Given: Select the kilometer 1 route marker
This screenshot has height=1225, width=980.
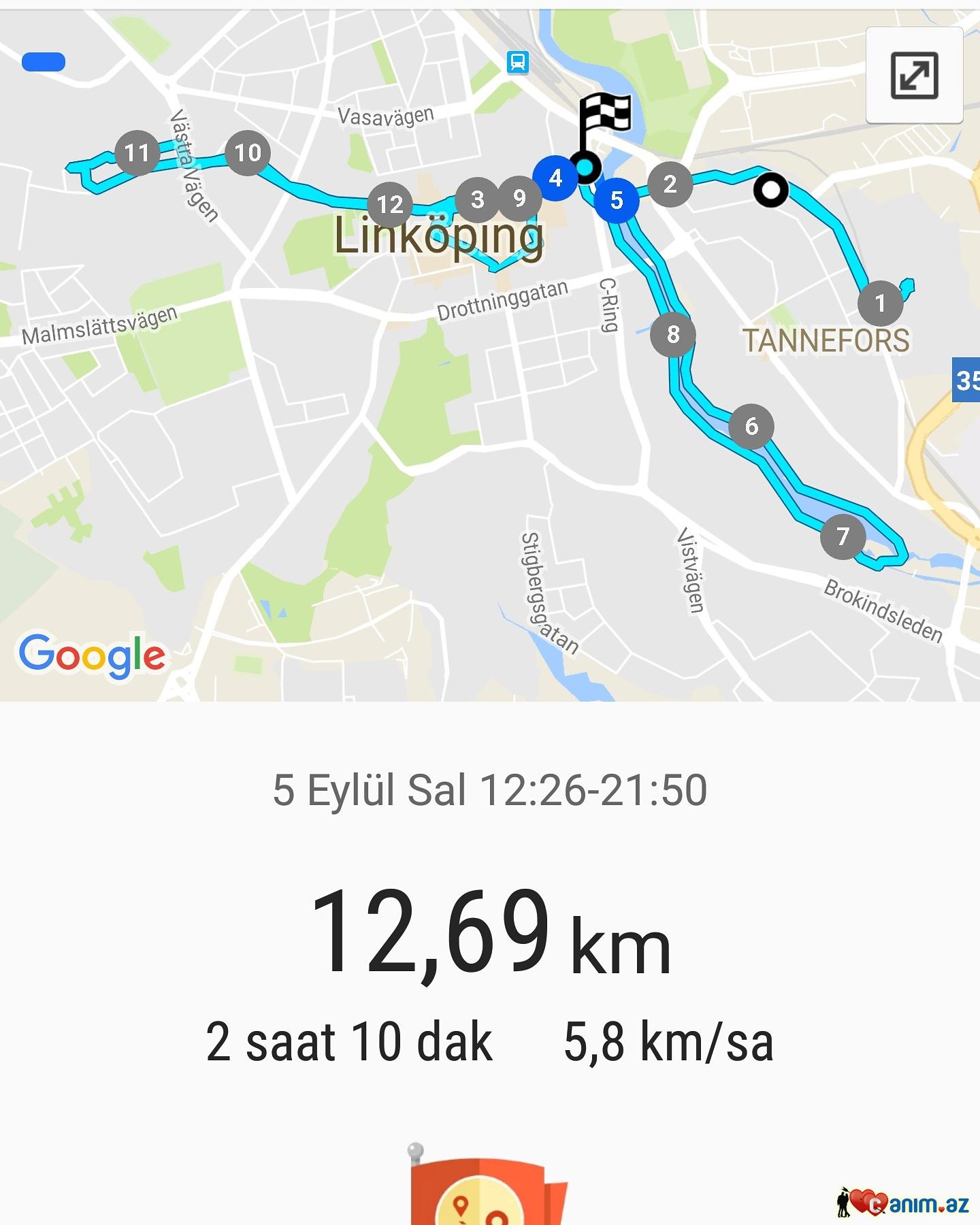Looking at the screenshot, I should (880, 303).
